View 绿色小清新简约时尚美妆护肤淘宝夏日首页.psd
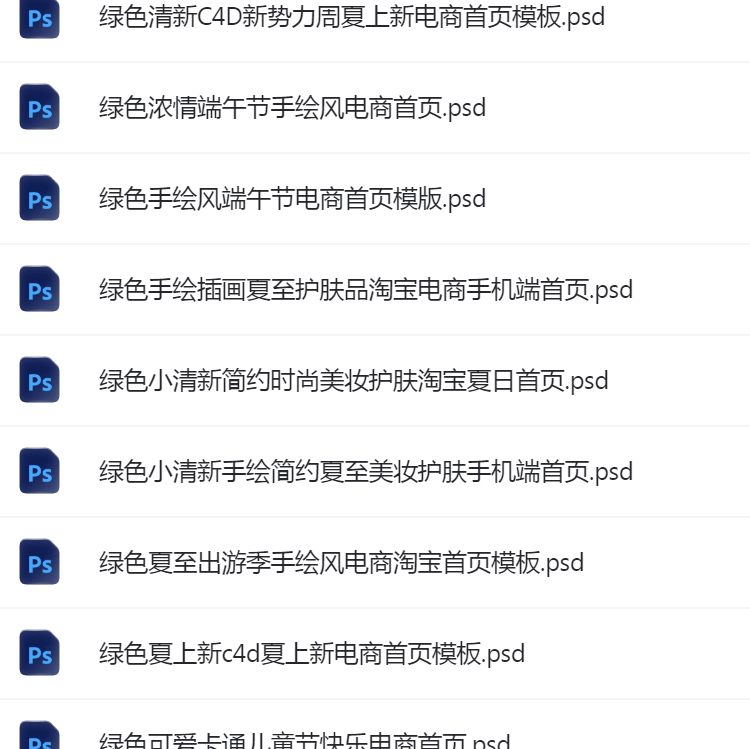Viewport: 750px width, 749px height. pos(353,381)
